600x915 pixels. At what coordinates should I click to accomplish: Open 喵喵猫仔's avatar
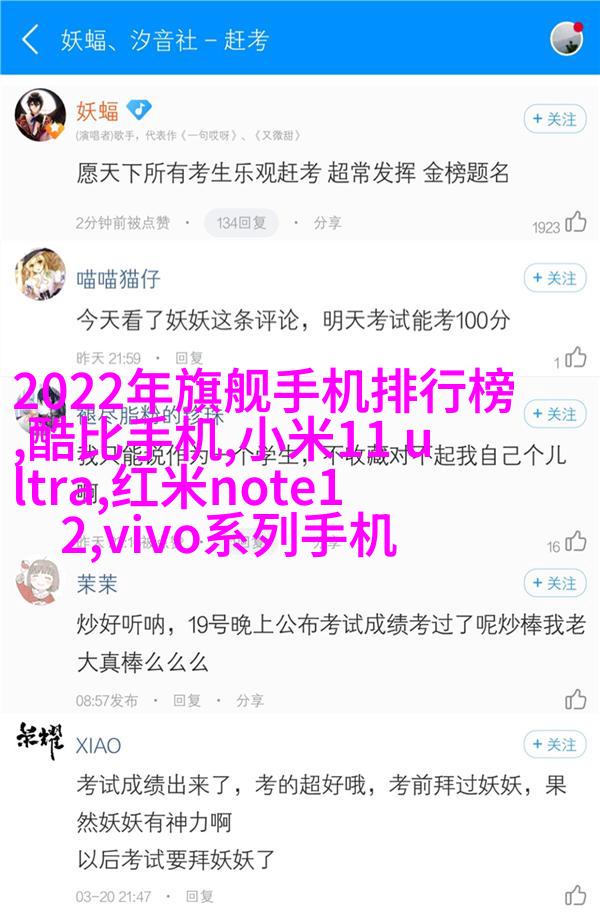tap(40, 276)
